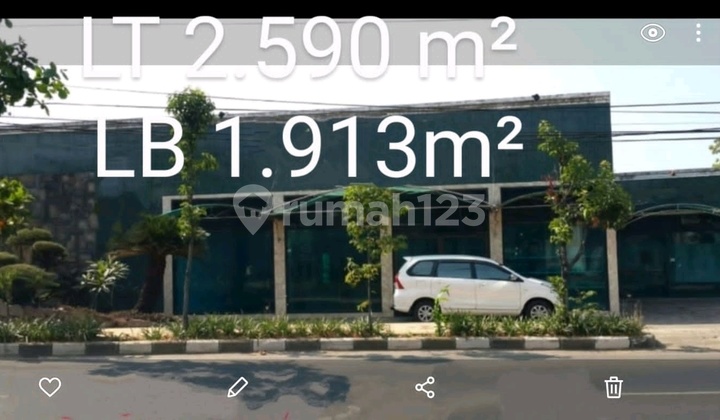Tap the eye icon in the top bar
720x420 pixels.
[652, 33]
